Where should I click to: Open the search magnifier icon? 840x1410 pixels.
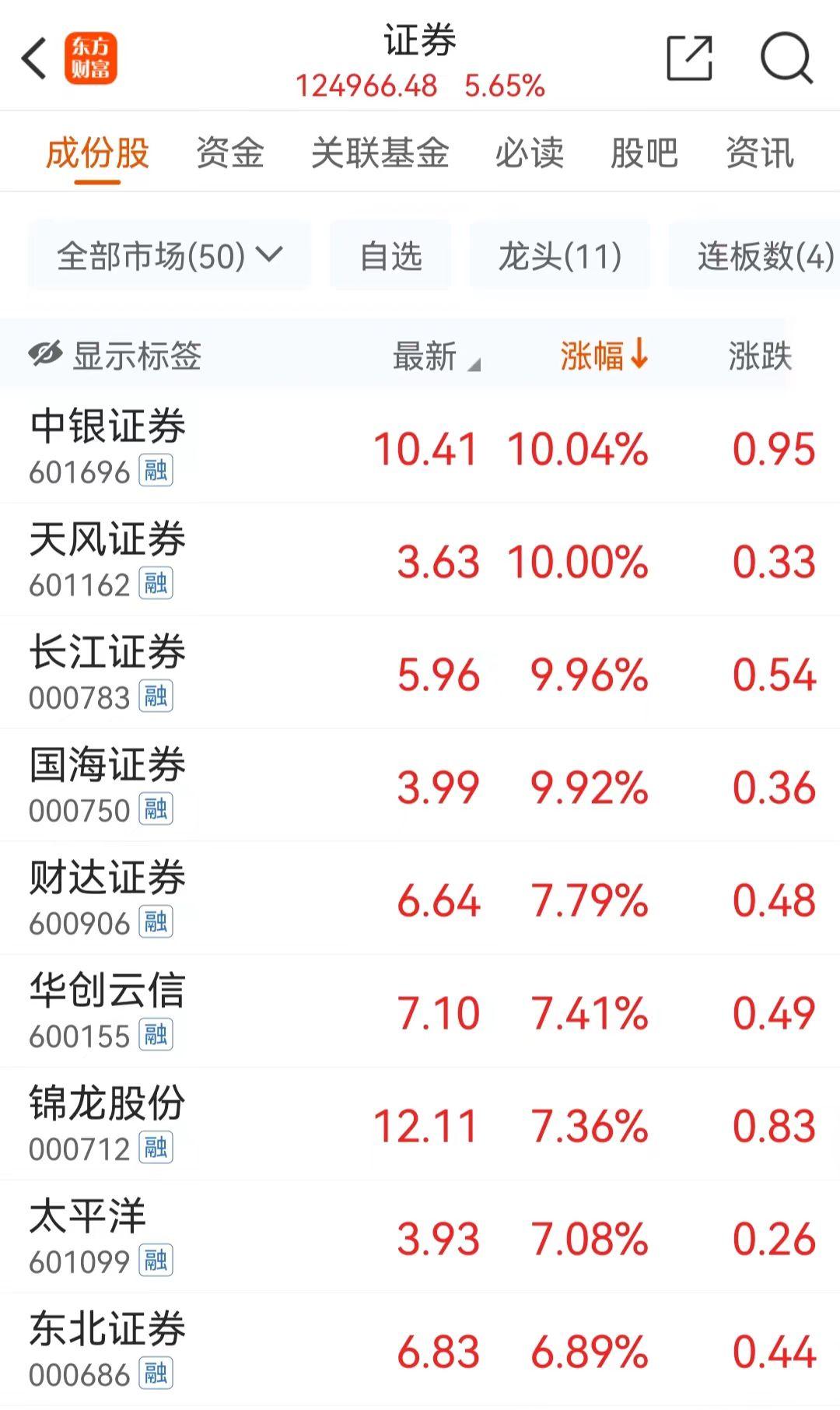pos(786,58)
